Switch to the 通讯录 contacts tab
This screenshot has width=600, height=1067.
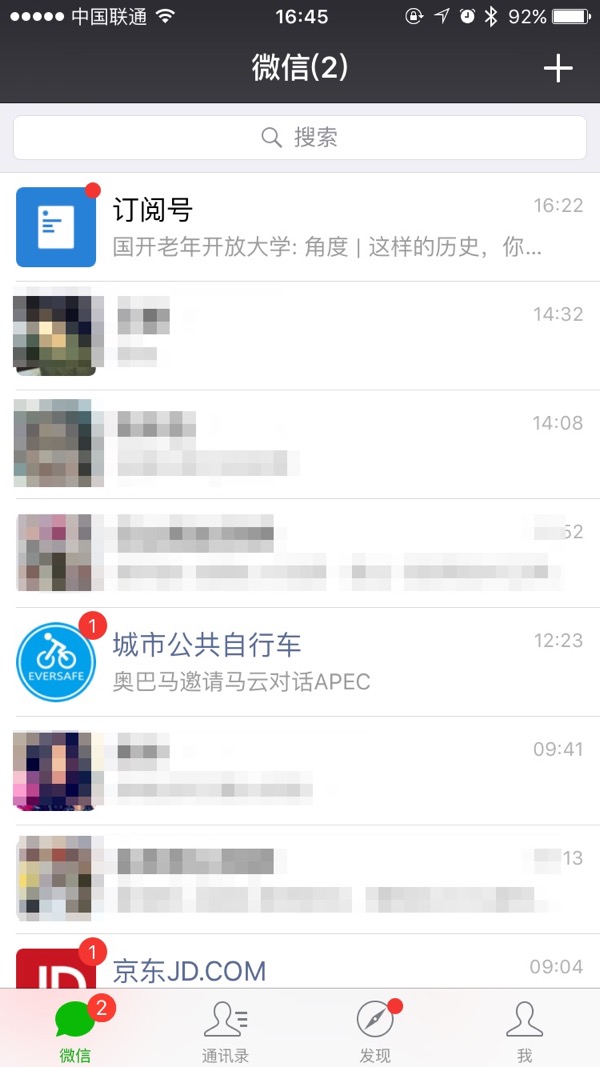click(225, 1030)
